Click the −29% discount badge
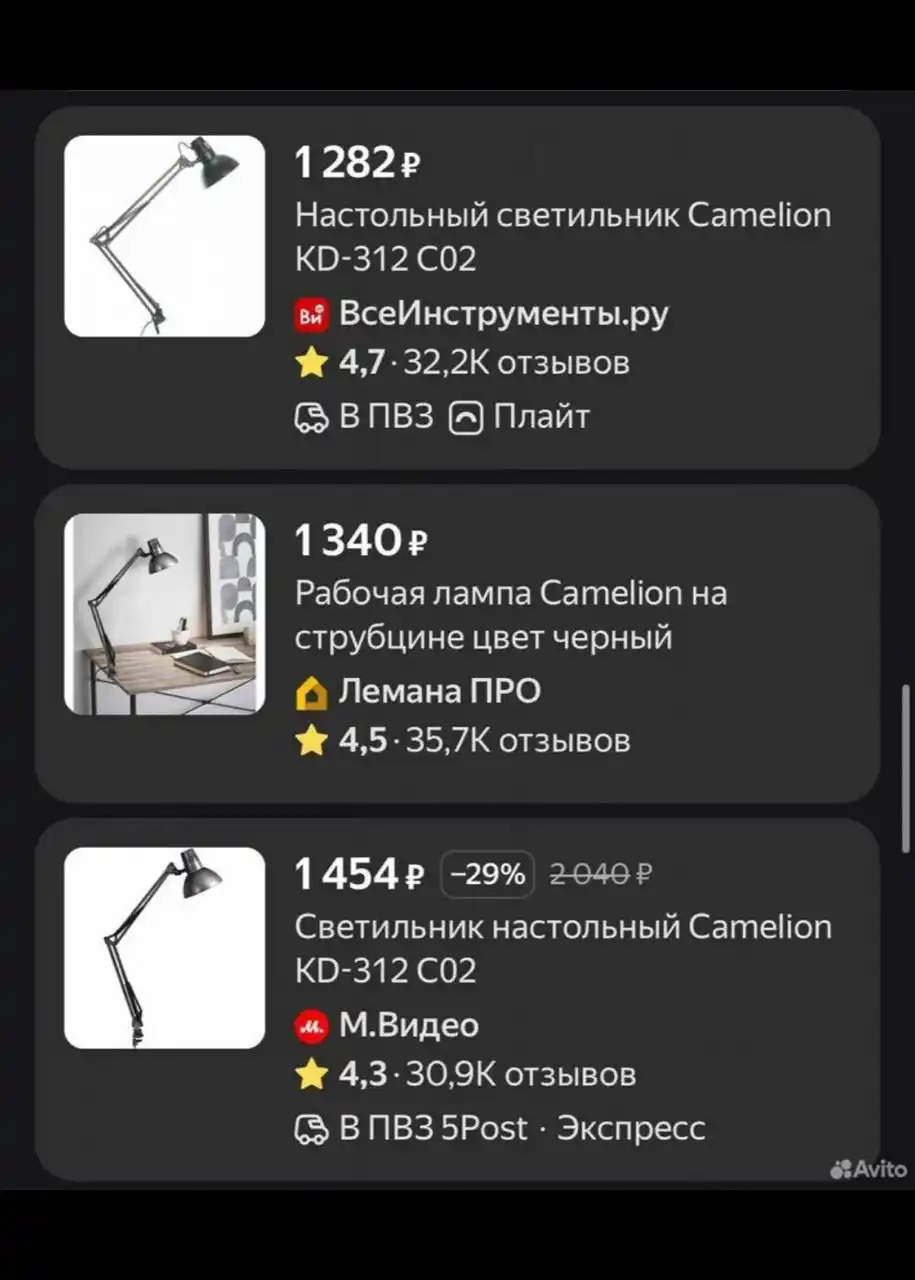Viewport: 915px width, 1280px height. pyautogui.click(x=486, y=874)
